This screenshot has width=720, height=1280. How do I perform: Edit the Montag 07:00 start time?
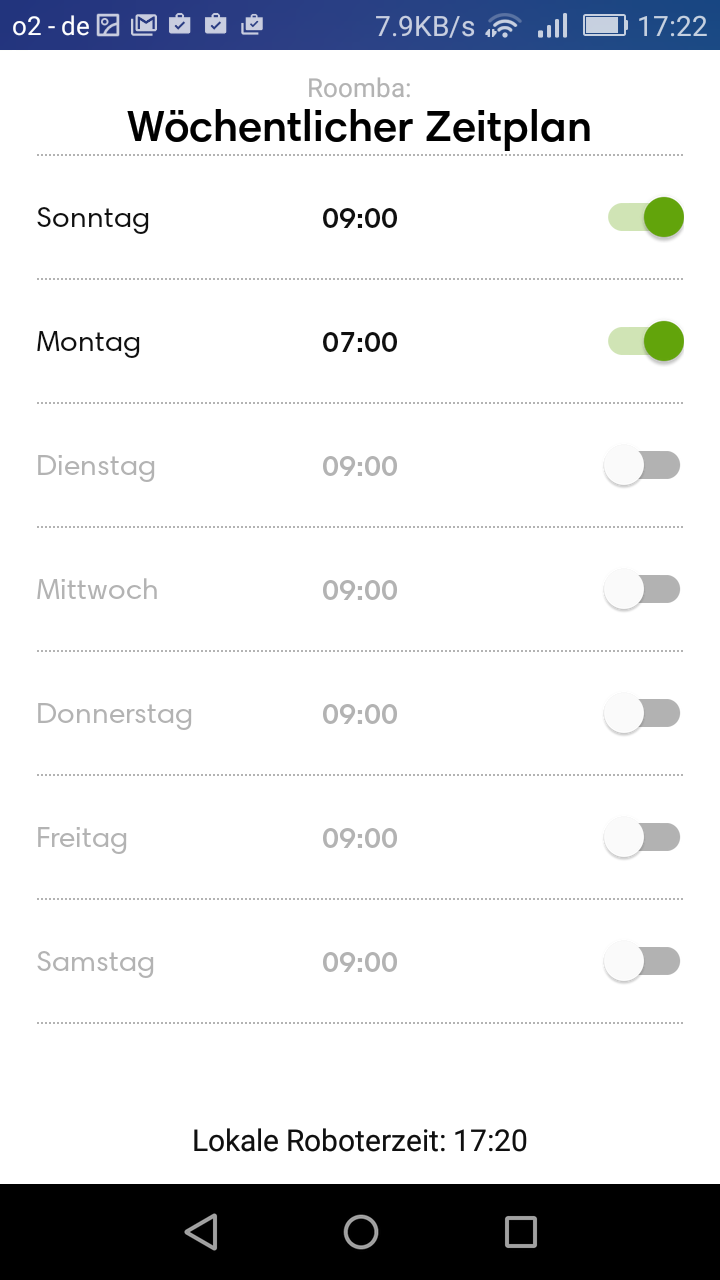pyautogui.click(x=360, y=342)
